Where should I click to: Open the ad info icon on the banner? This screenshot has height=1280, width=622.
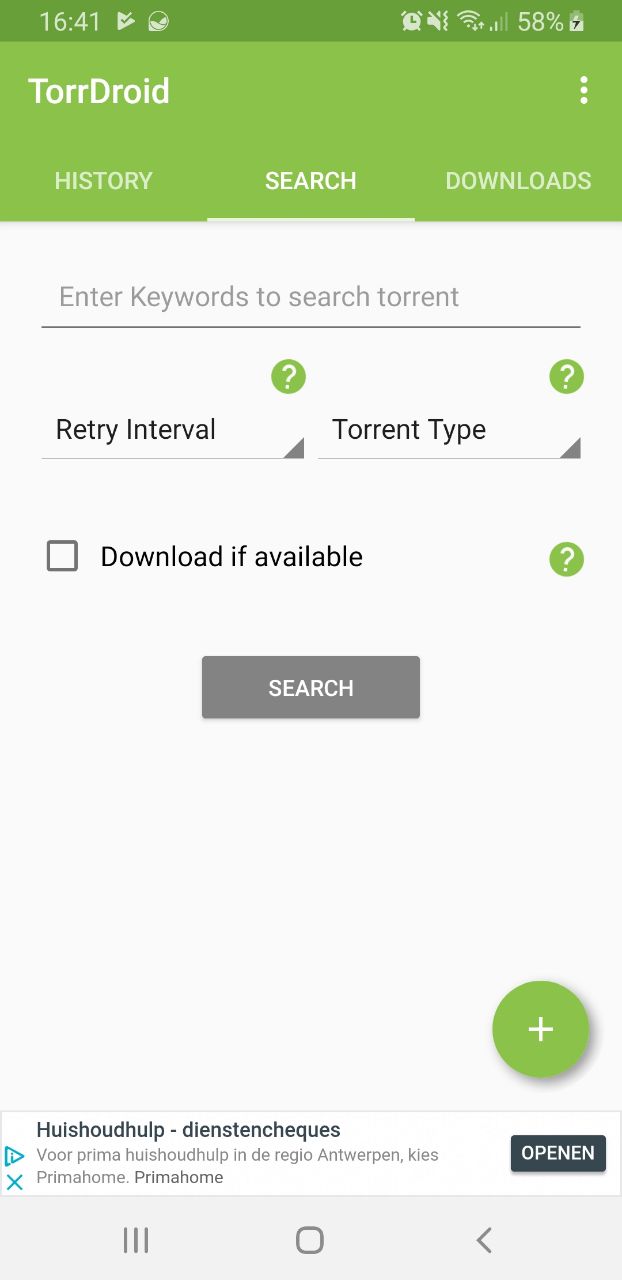pyautogui.click(x=14, y=1156)
